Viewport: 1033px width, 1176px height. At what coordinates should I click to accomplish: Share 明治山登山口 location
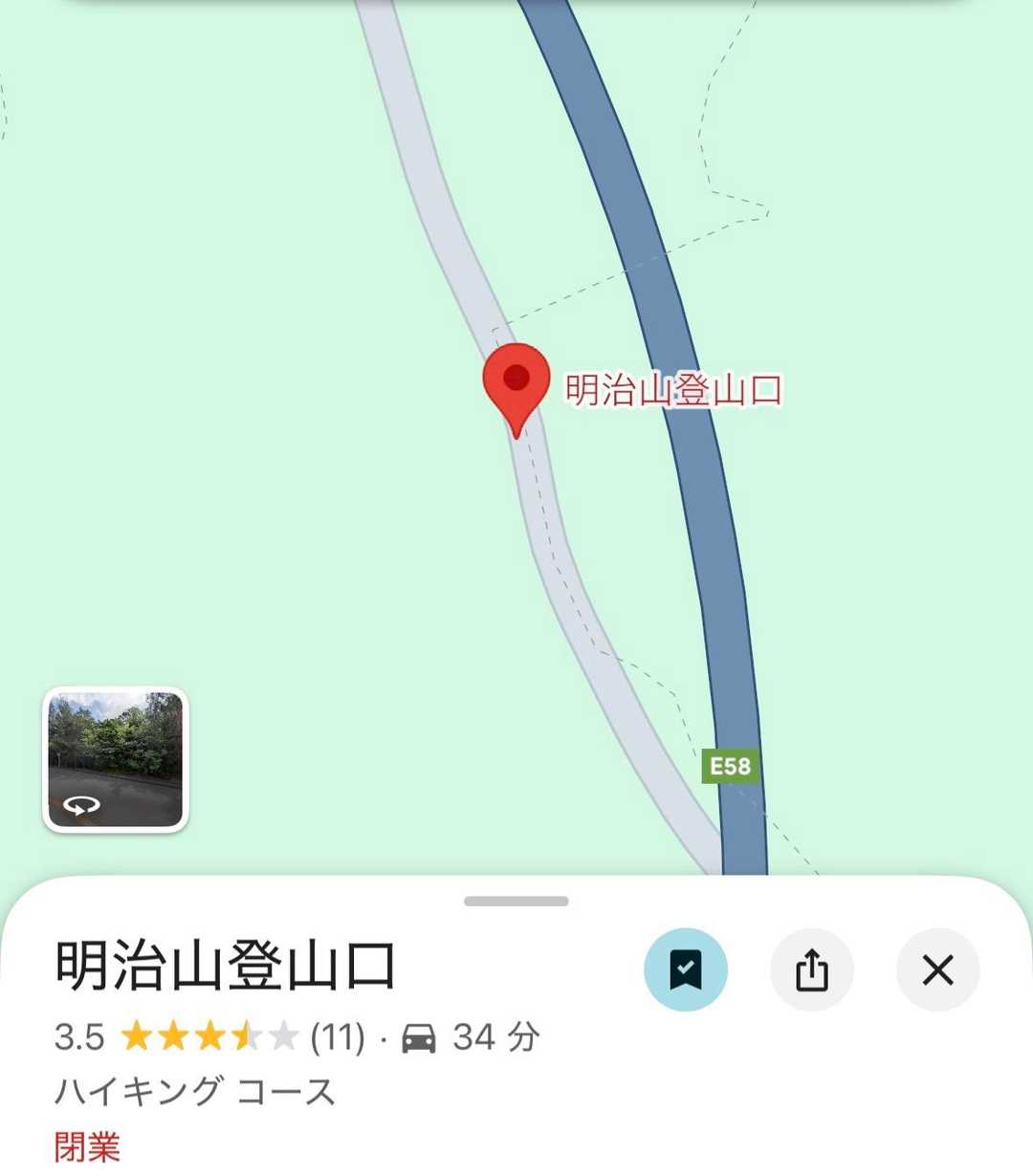tap(811, 969)
